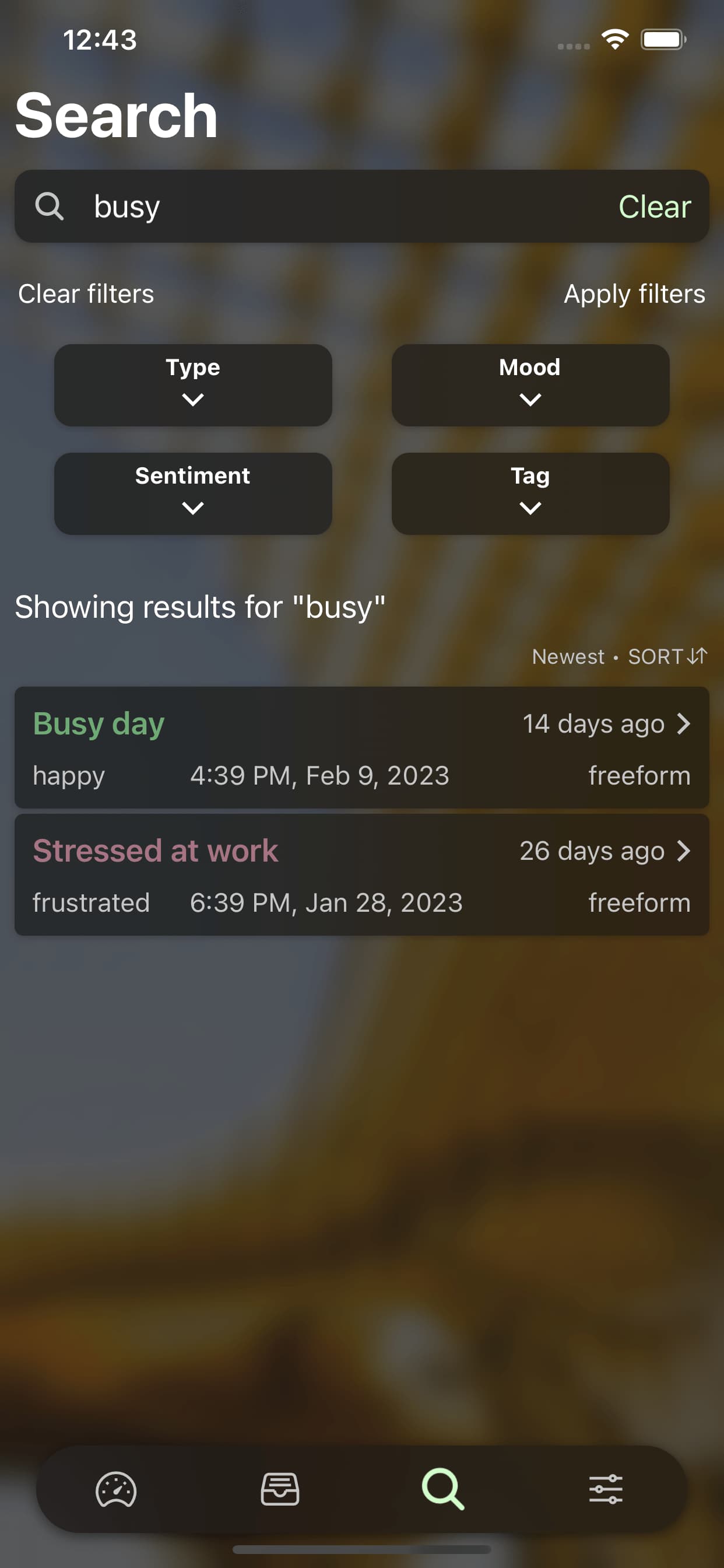Expand the Type filter dropdown

point(193,386)
